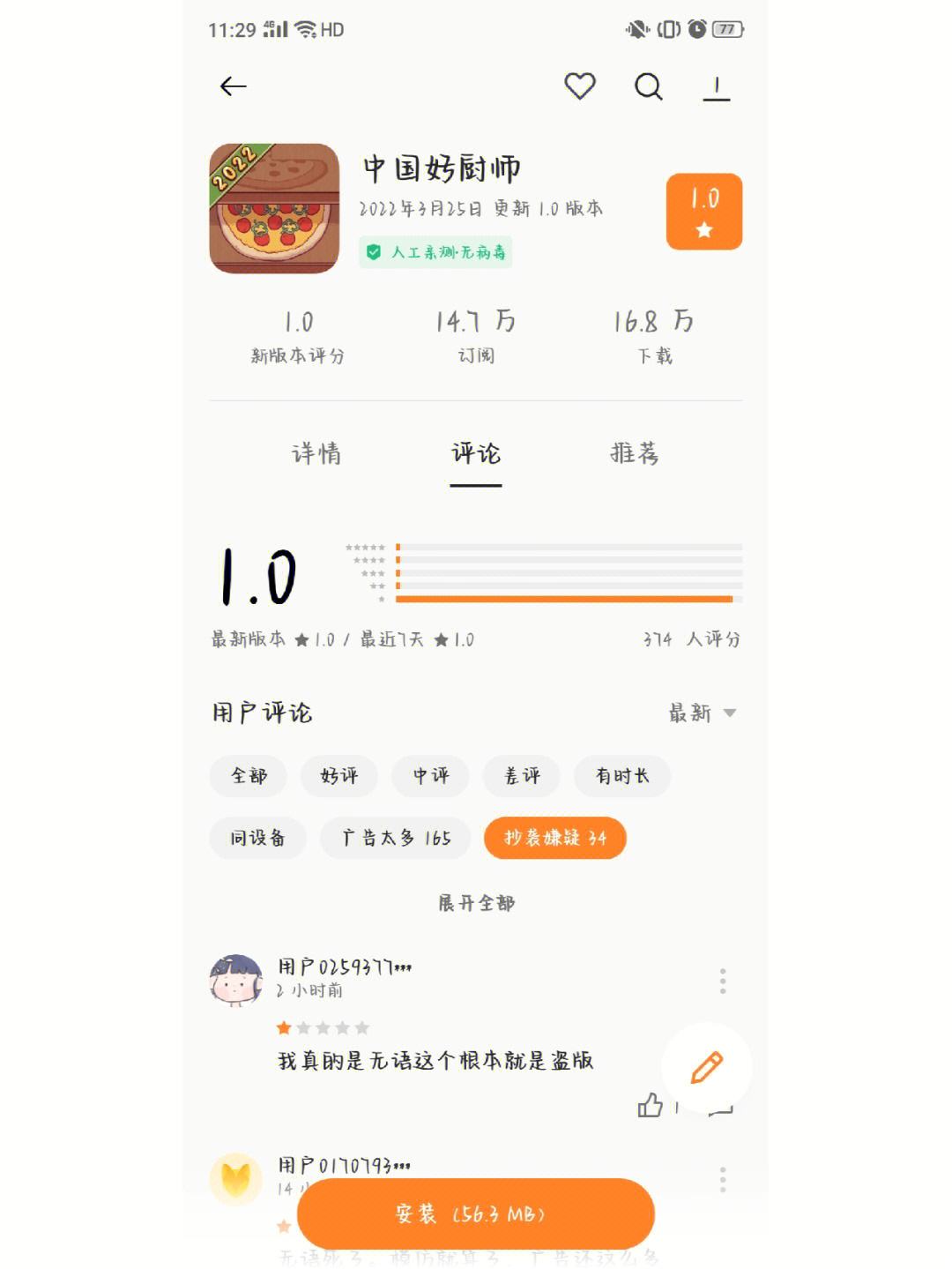This screenshot has height=1269, width=952.
Task: Select the 同设备 filter chip
Action: click(257, 838)
